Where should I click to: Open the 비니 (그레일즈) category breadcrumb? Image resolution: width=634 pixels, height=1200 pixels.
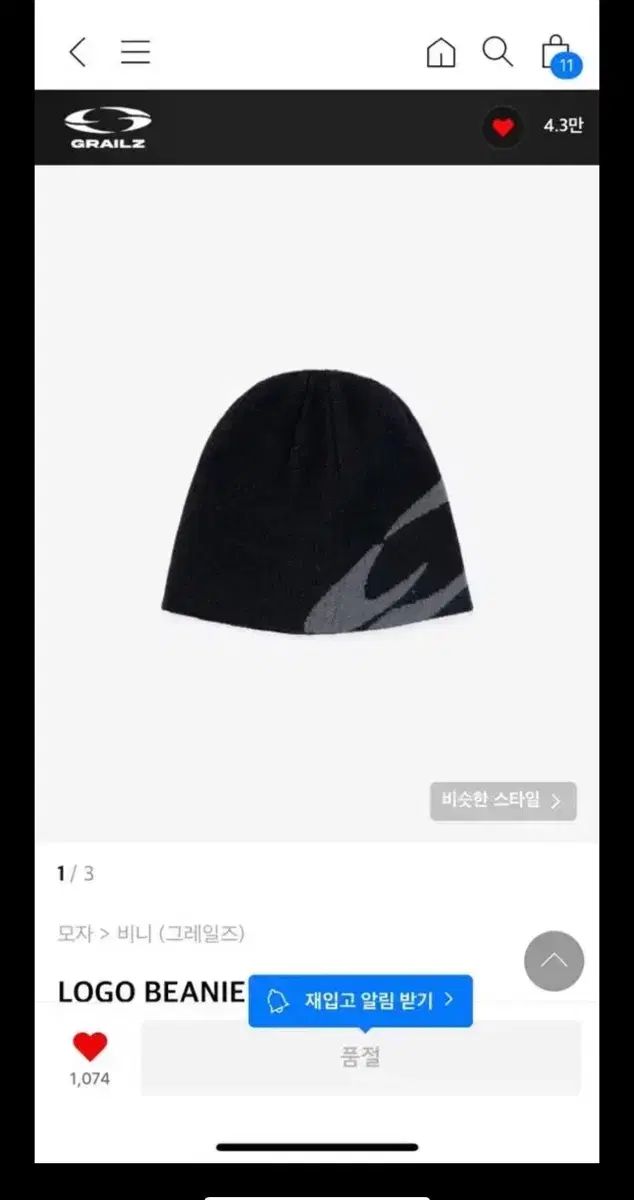tap(181, 934)
